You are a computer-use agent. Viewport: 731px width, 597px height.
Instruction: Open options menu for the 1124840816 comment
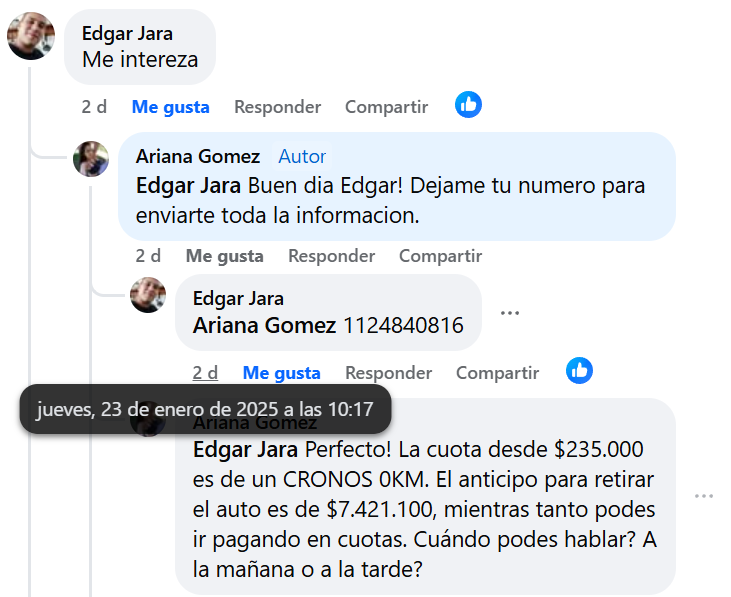pos(510,313)
